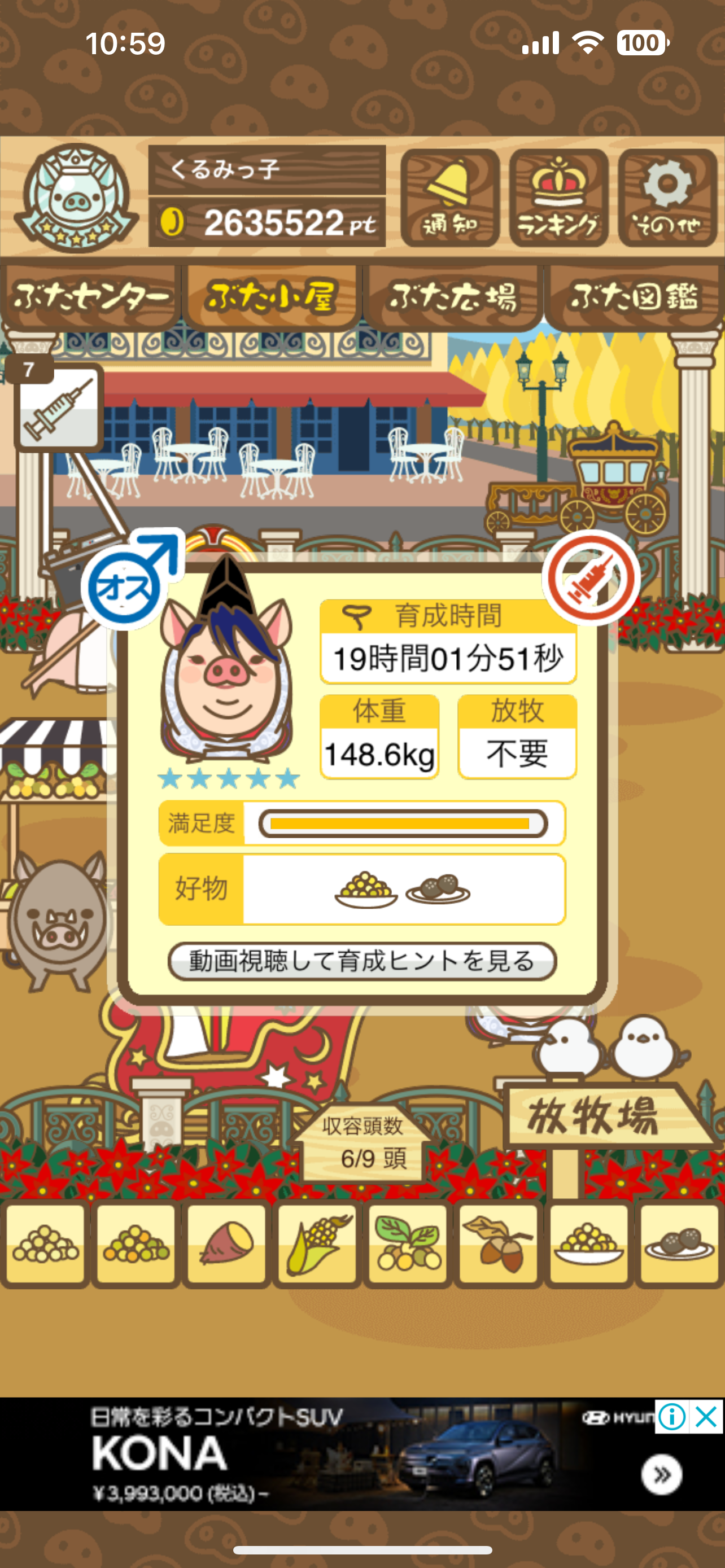This screenshot has height=1568, width=725.
Task: Open the ad info icon
Action: point(672,1416)
